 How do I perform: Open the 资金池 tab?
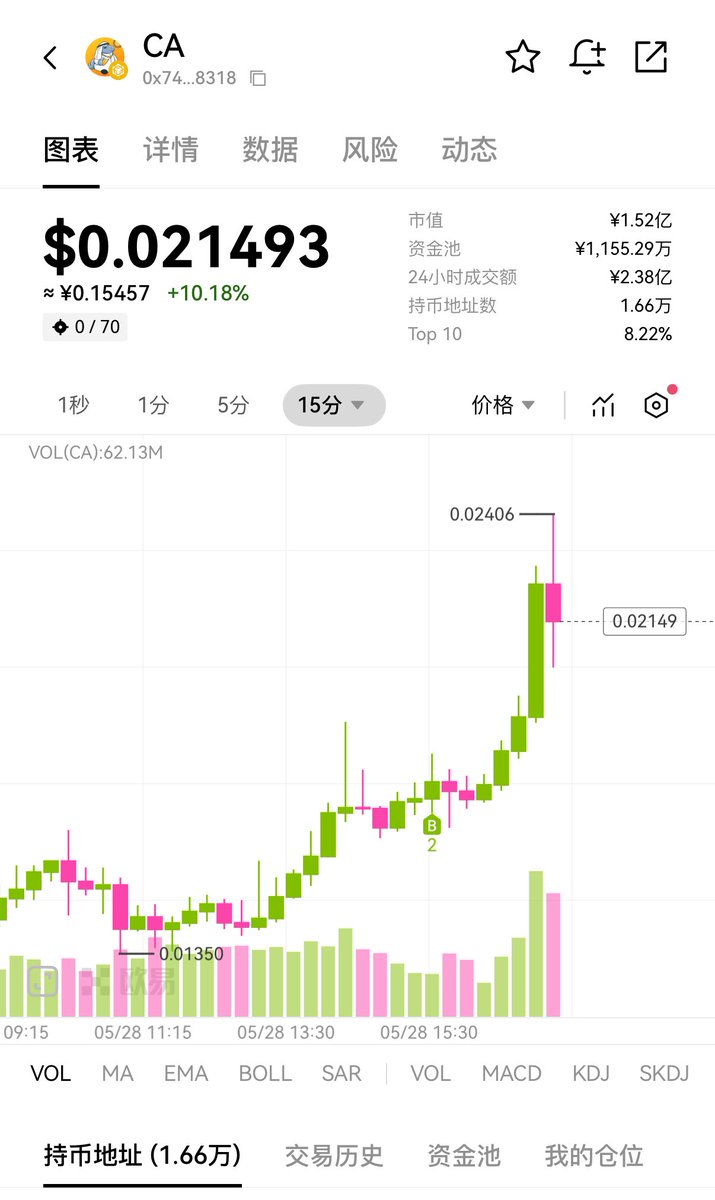[x=463, y=1156]
